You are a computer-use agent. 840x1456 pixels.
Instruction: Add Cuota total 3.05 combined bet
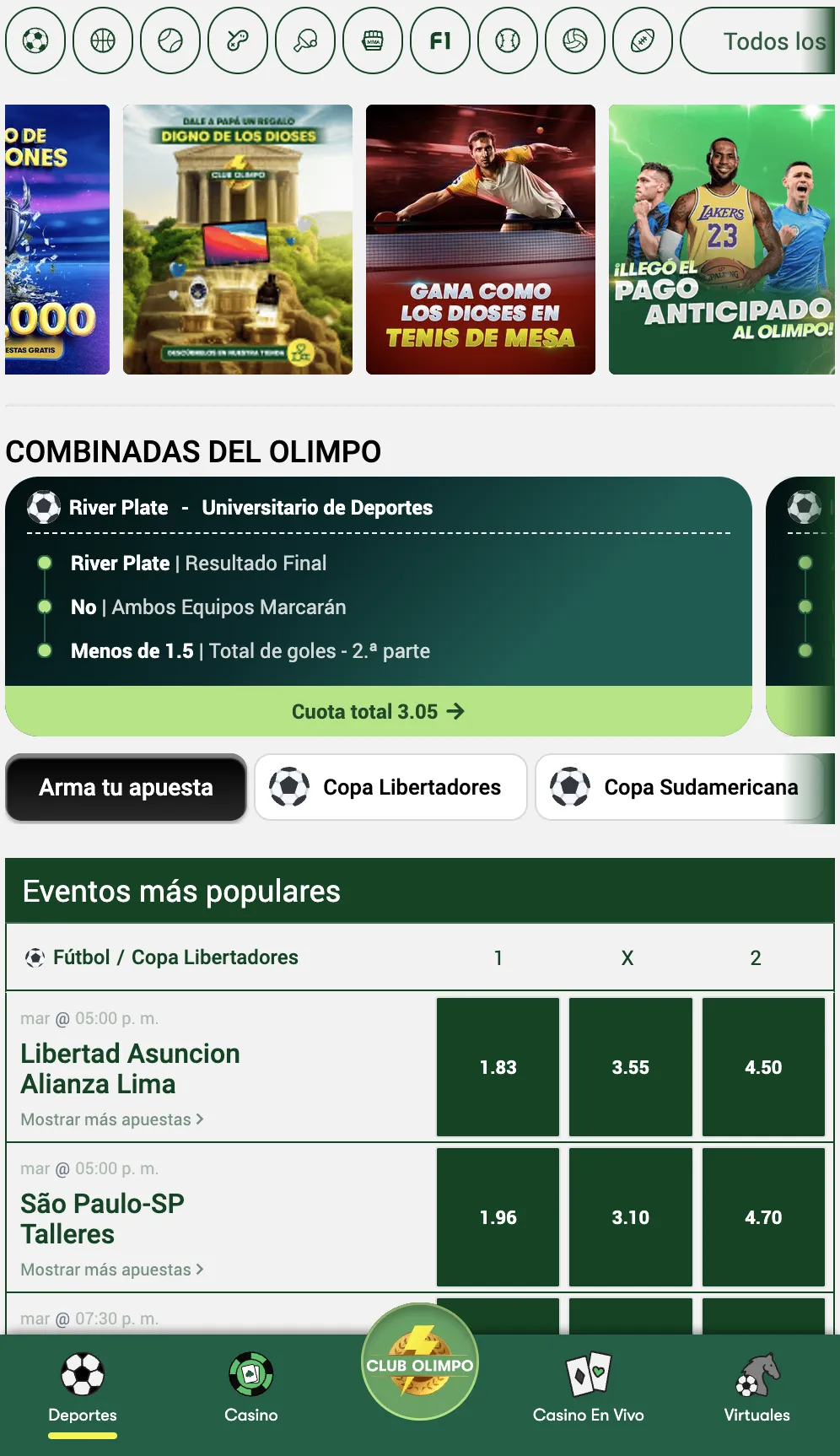click(x=378, y=711)
